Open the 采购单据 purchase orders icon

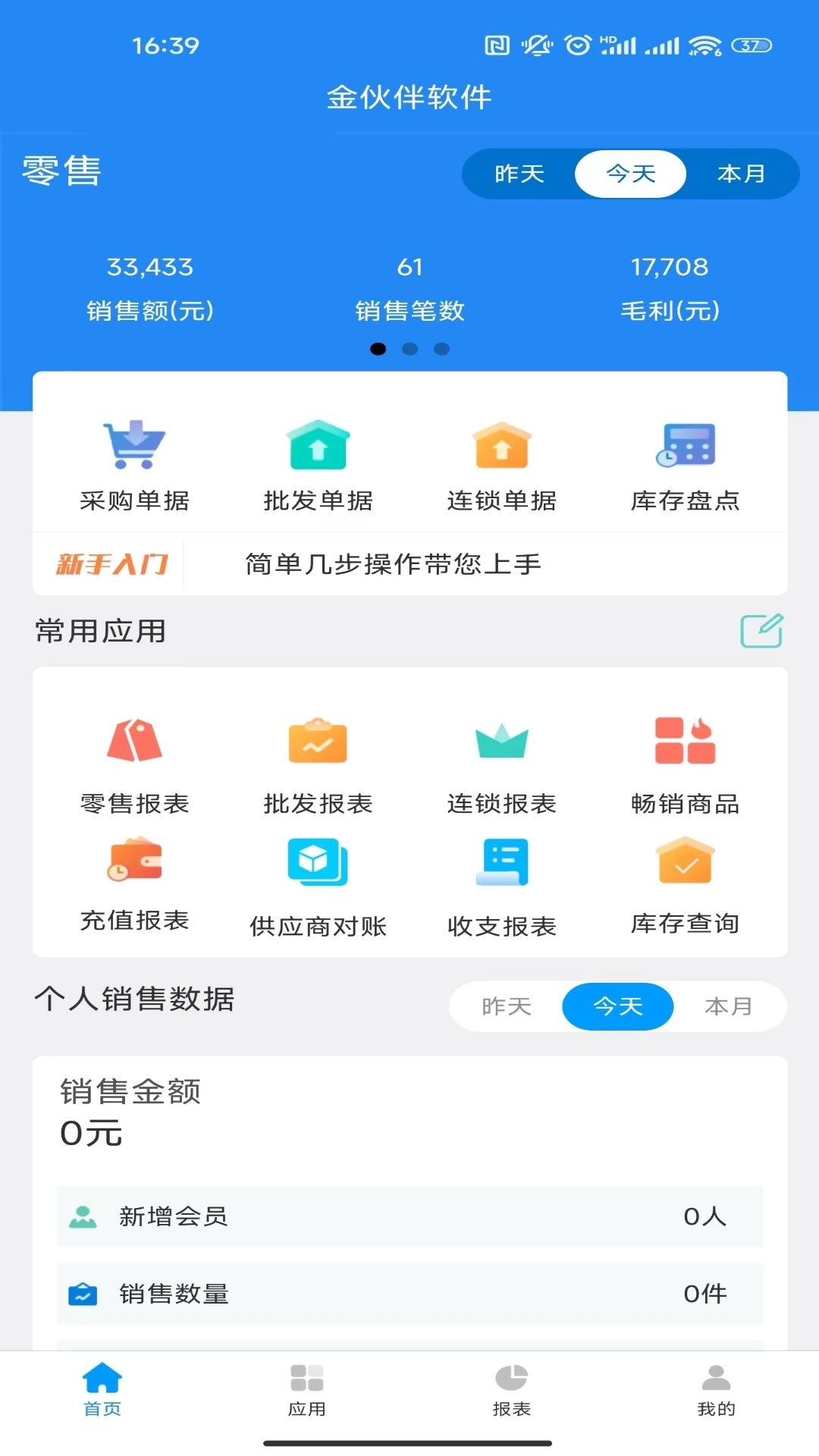(x=134, y=466)
